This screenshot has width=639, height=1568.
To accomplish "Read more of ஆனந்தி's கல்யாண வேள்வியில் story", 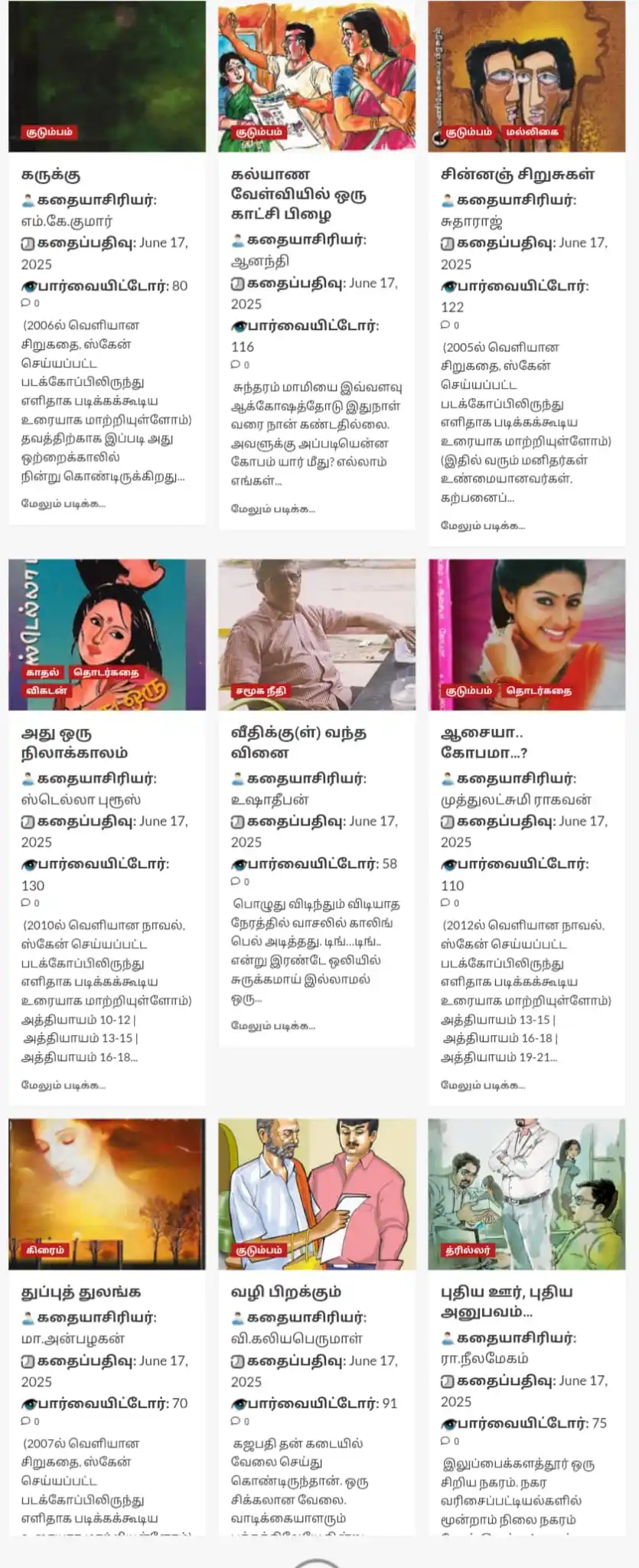I will pyautogui.click(x=272, y=509).
